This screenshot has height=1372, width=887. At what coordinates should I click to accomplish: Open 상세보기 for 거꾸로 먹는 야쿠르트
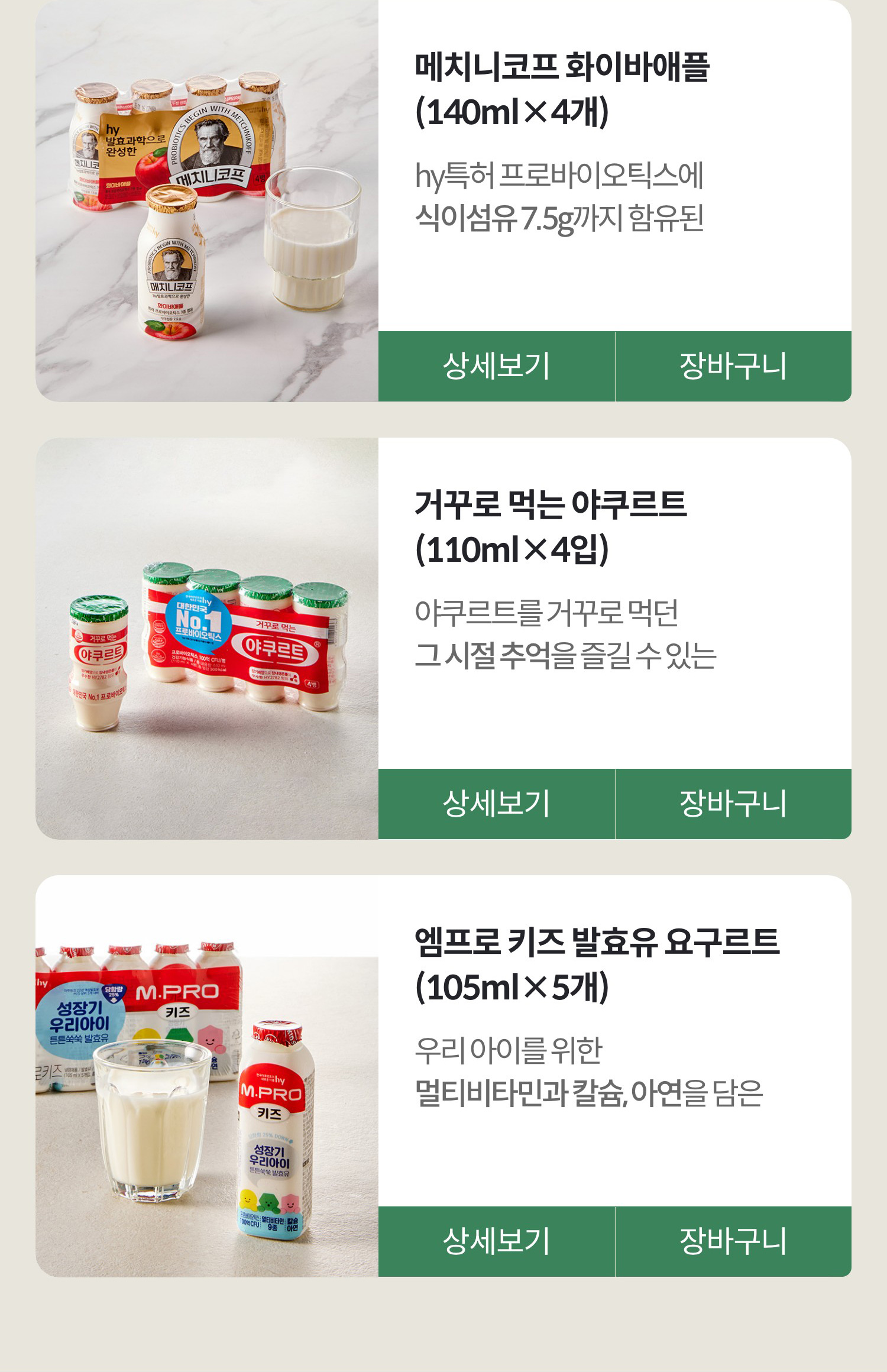coord(497,804)
